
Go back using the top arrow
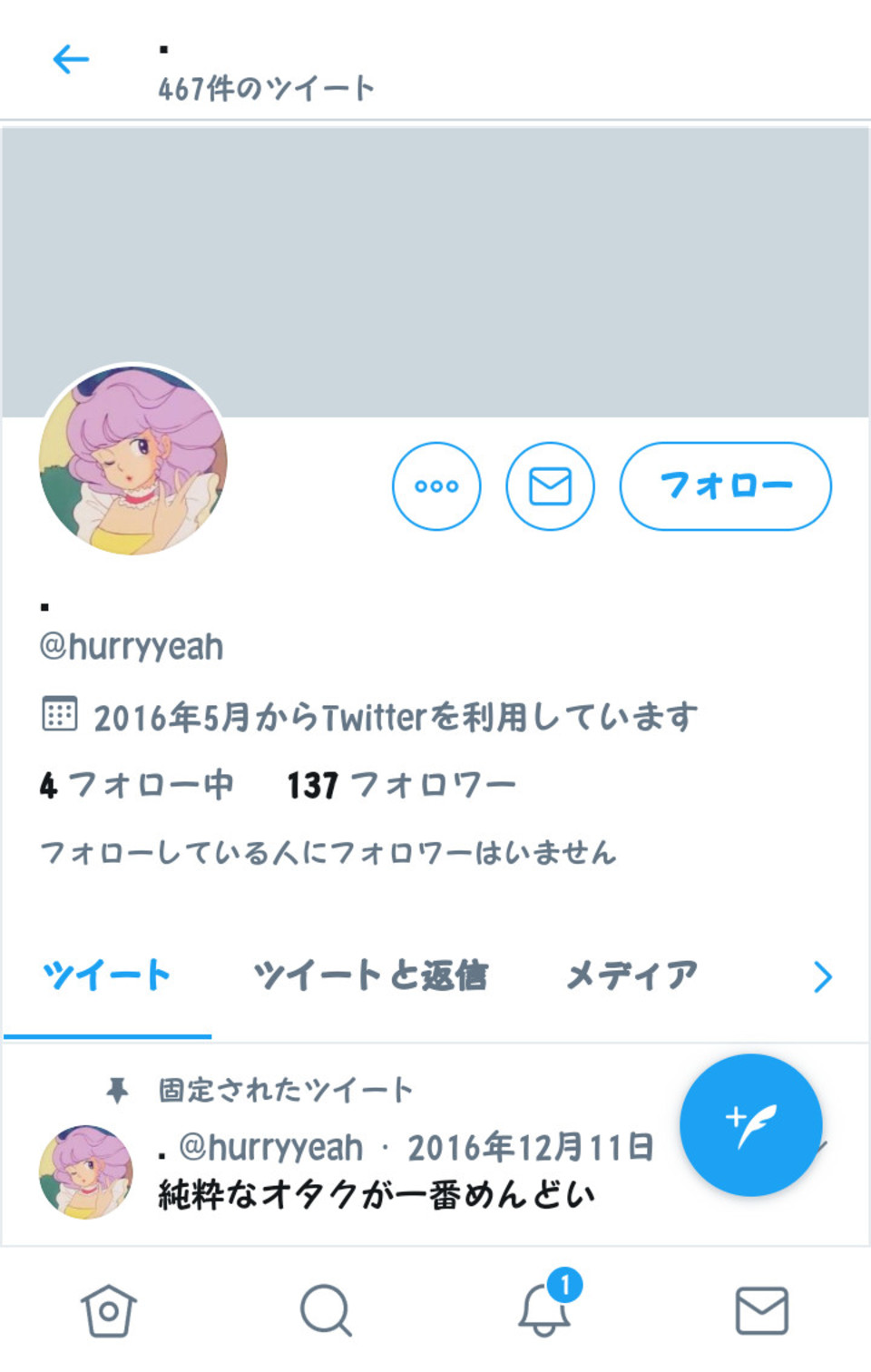(71, 60)
